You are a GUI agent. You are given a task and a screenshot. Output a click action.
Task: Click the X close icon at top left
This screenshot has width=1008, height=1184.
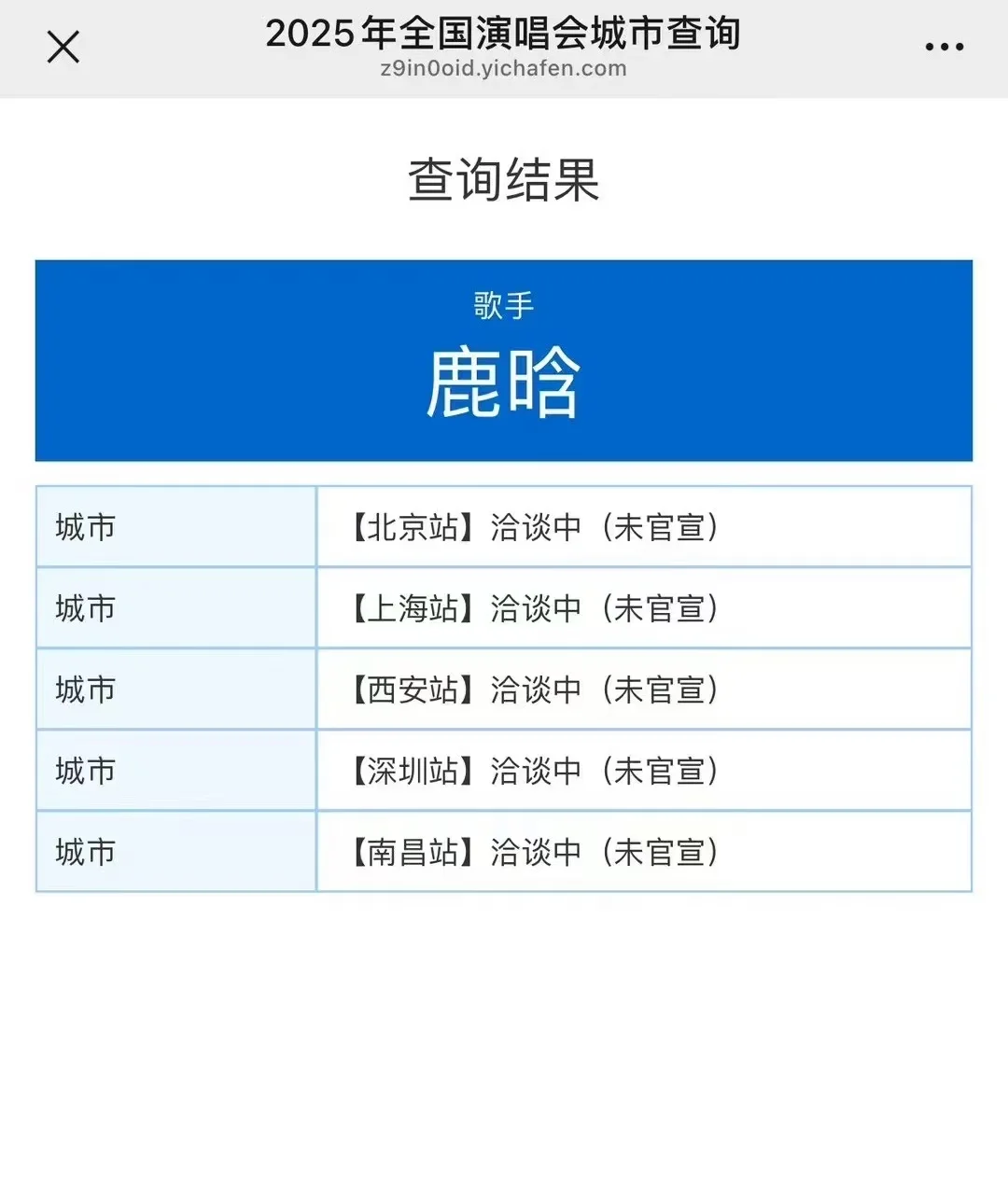coord(63,46)
